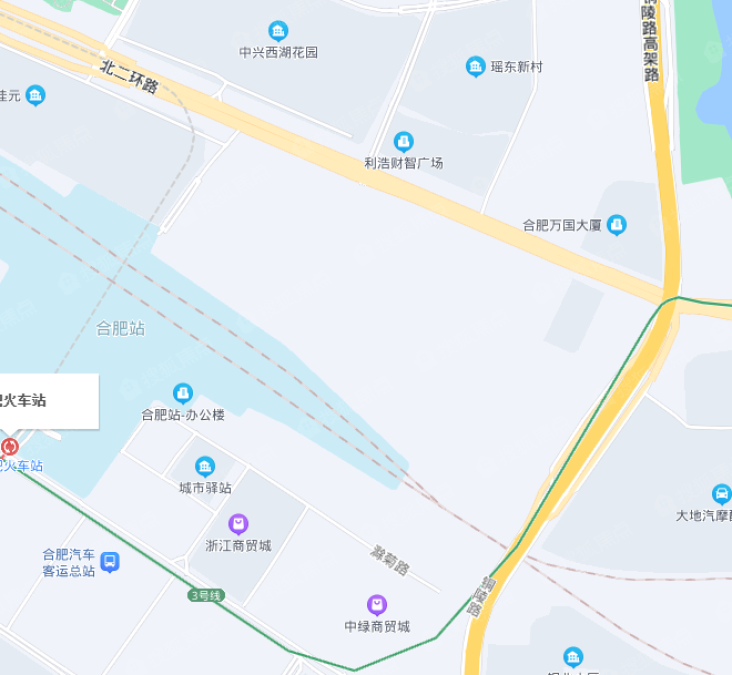The height and width of the screenshot is (675, 732).
Task: Select the 浙江商贸城 shopping marker
Action: (238, 524)
